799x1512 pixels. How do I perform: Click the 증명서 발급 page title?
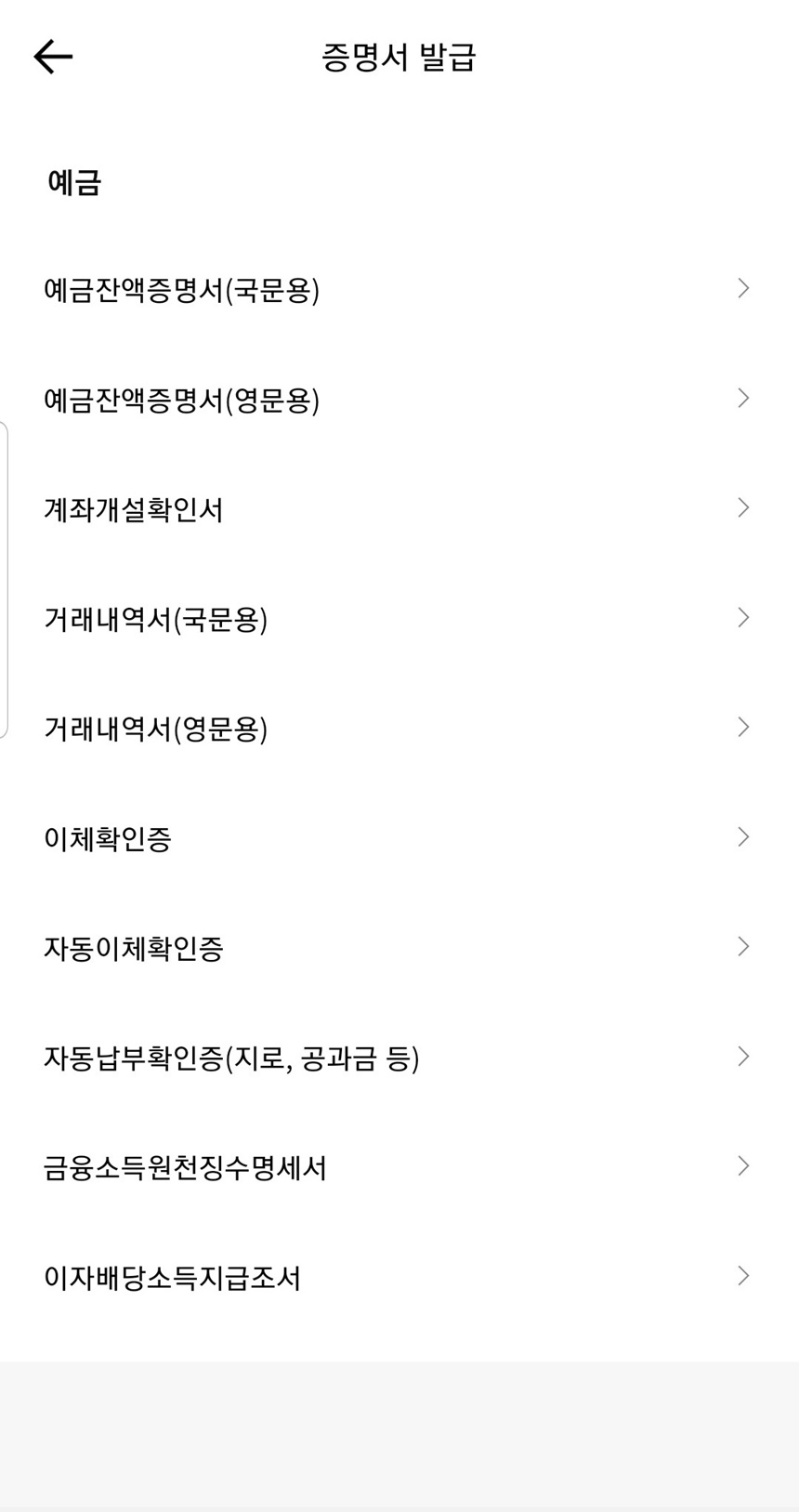pyautogui.click(x=399, y=58)
